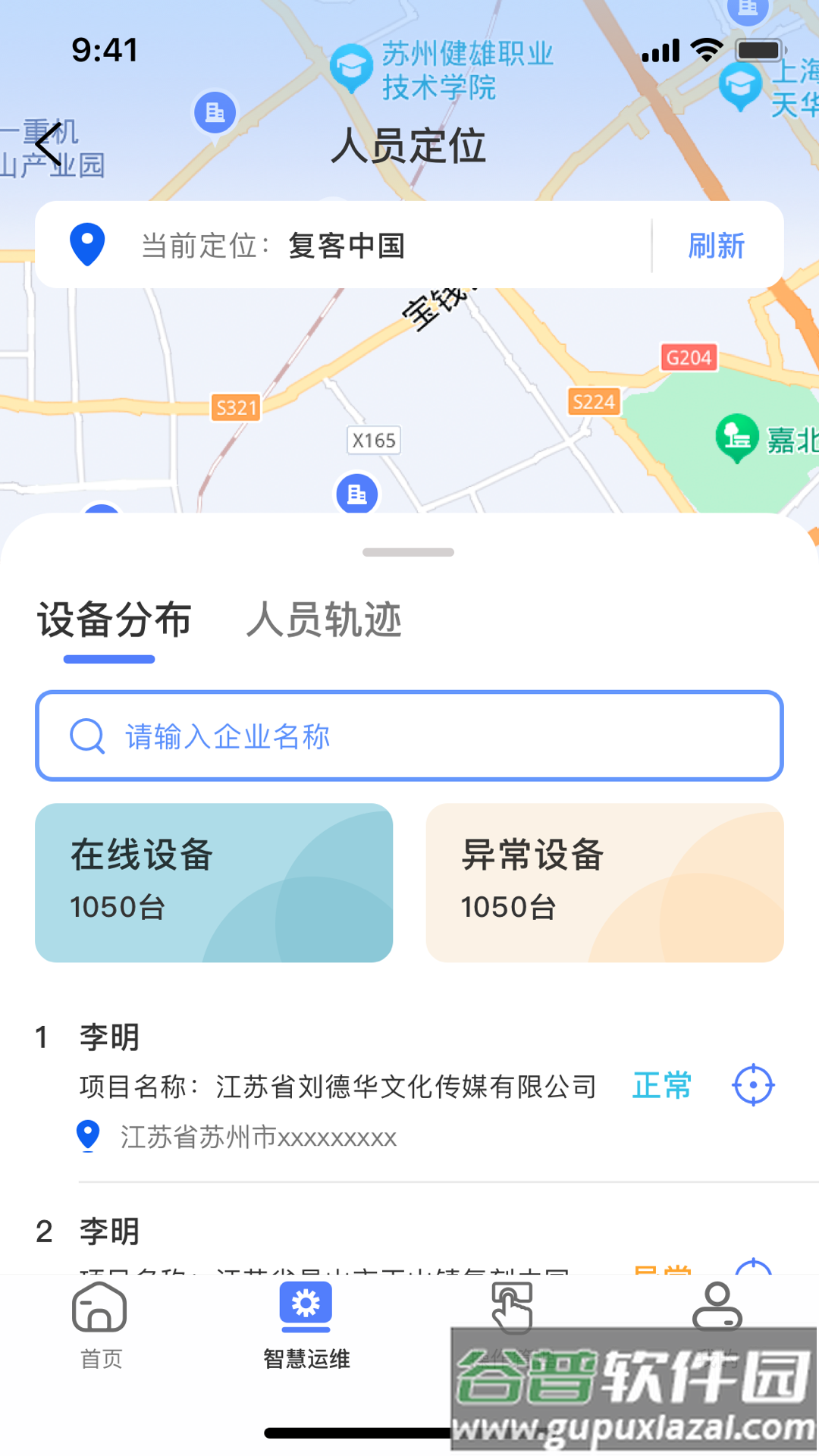Locate 李明 of 江苏省刘德华文化传媒有限公司 with the crosshair icon

pyautogui.click(x=752, y=1085)
